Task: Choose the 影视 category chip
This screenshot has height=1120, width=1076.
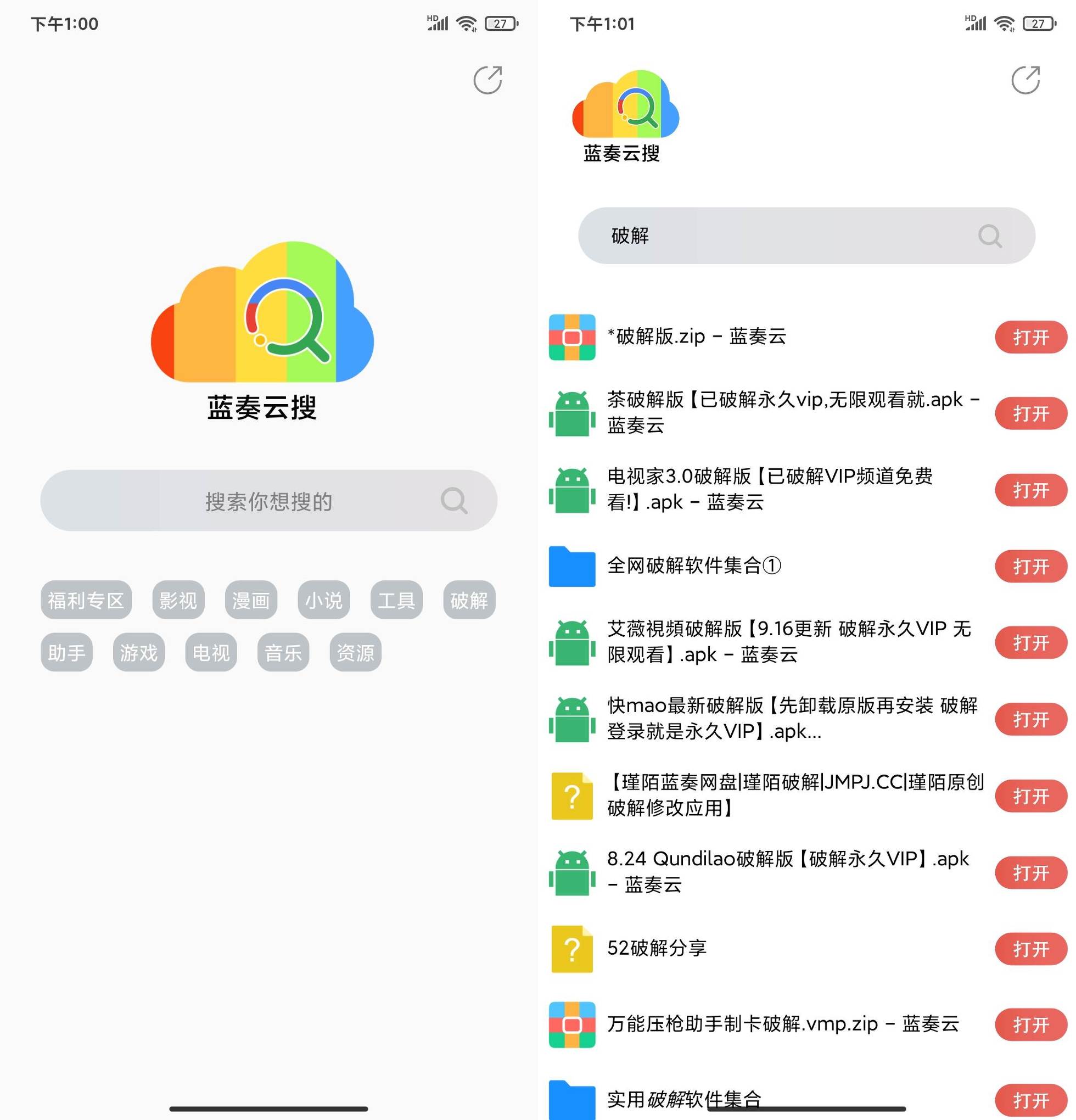Action: 178,600
